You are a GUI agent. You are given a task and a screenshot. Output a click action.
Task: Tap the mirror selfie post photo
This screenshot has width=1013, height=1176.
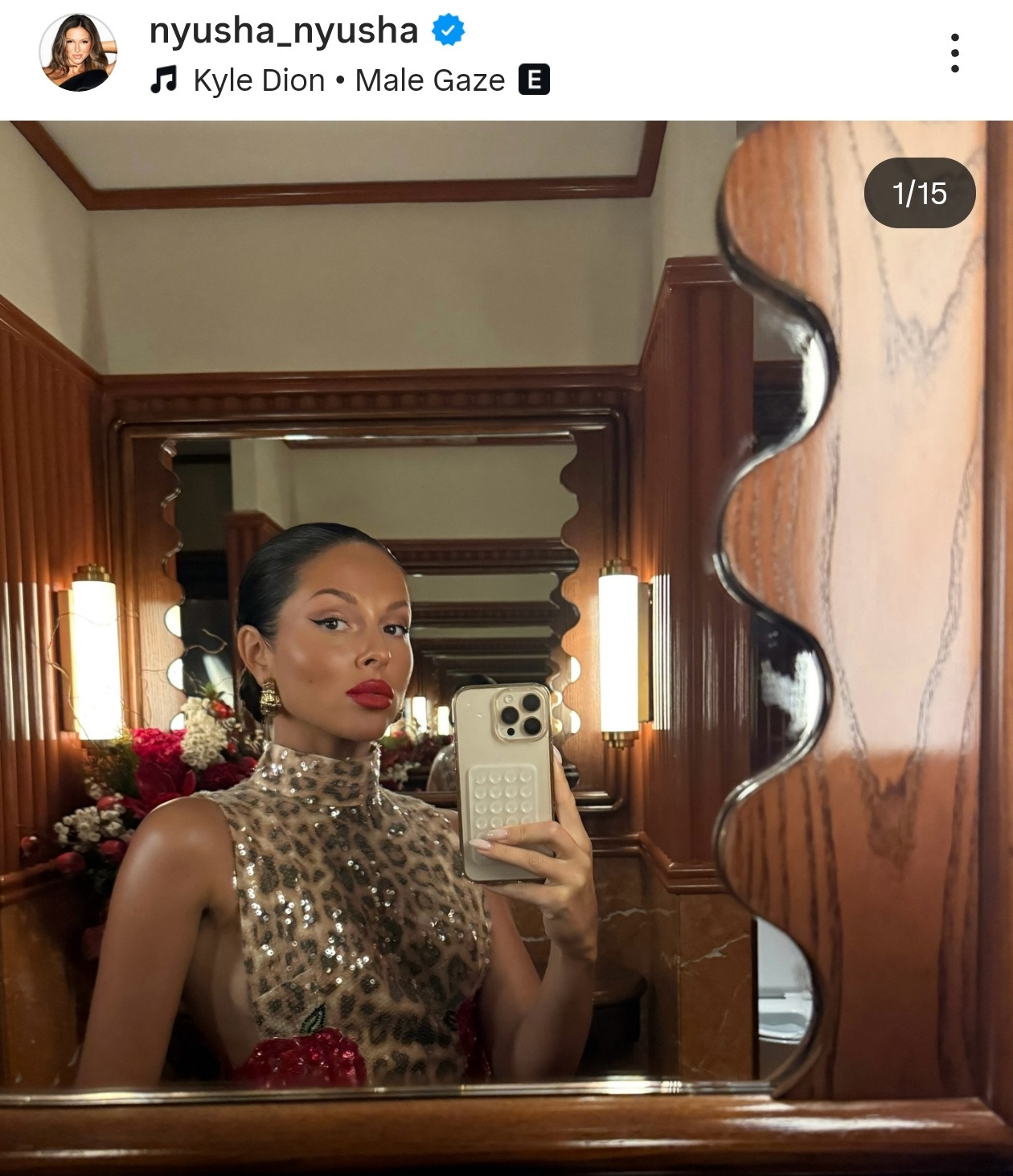click(506, 643)
